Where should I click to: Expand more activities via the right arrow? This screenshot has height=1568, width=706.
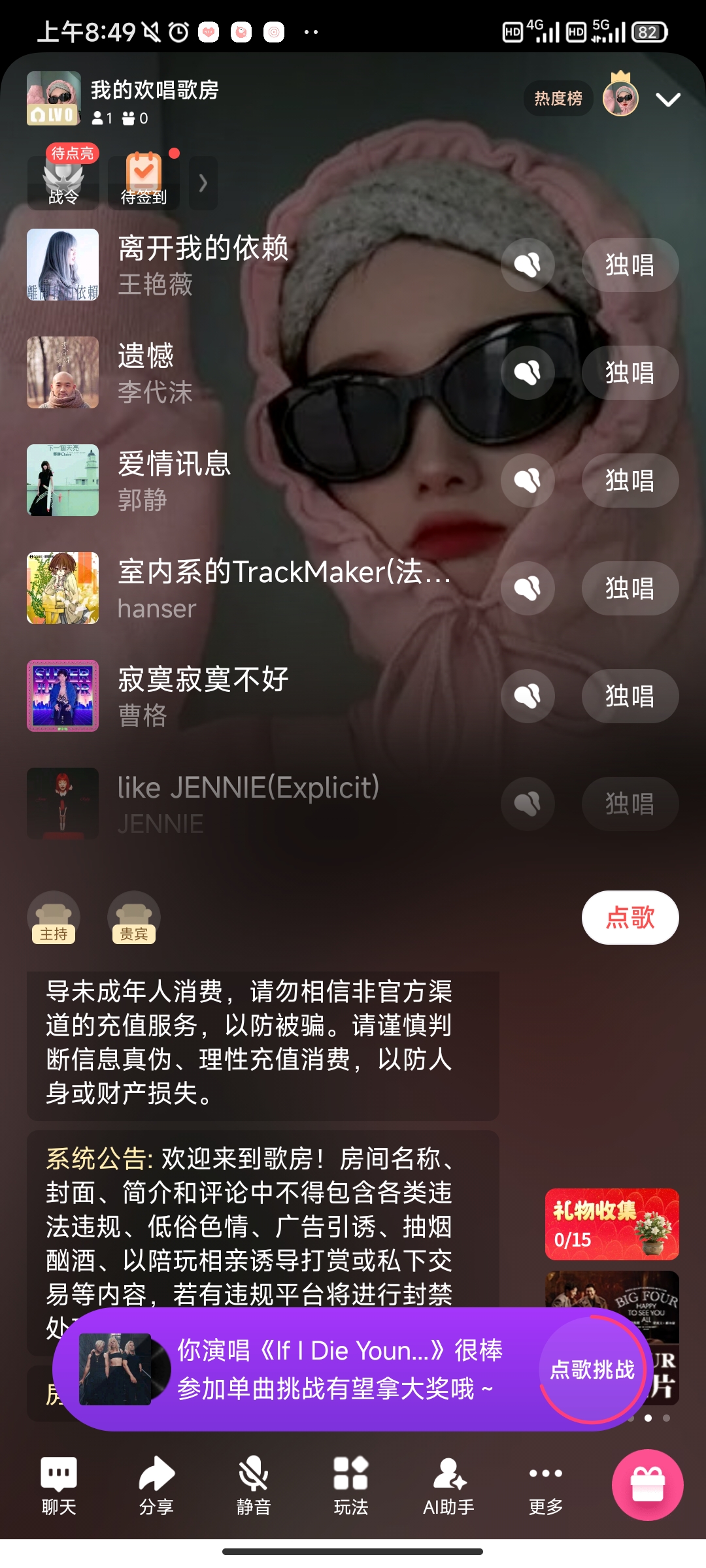203,182
